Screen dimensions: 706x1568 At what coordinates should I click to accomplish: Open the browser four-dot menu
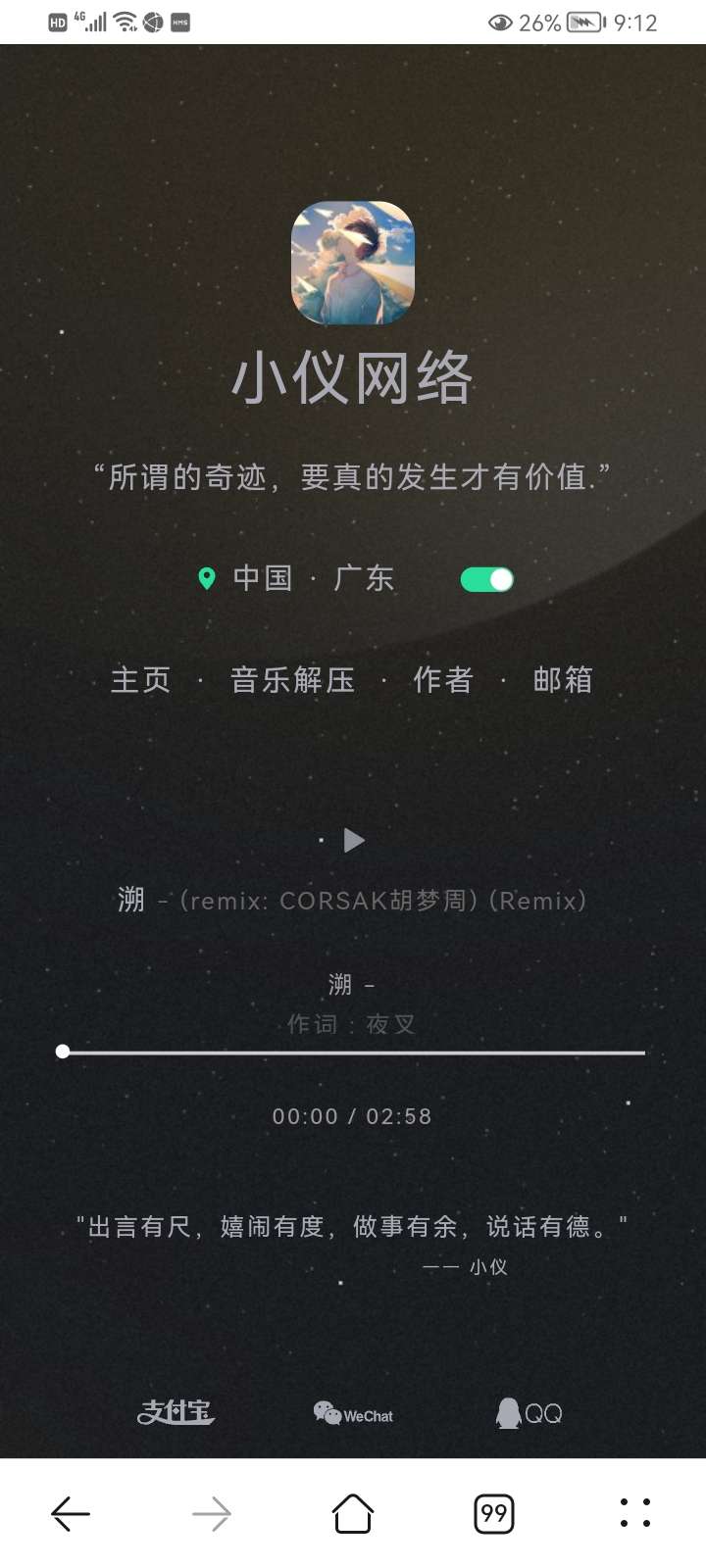635,1513
